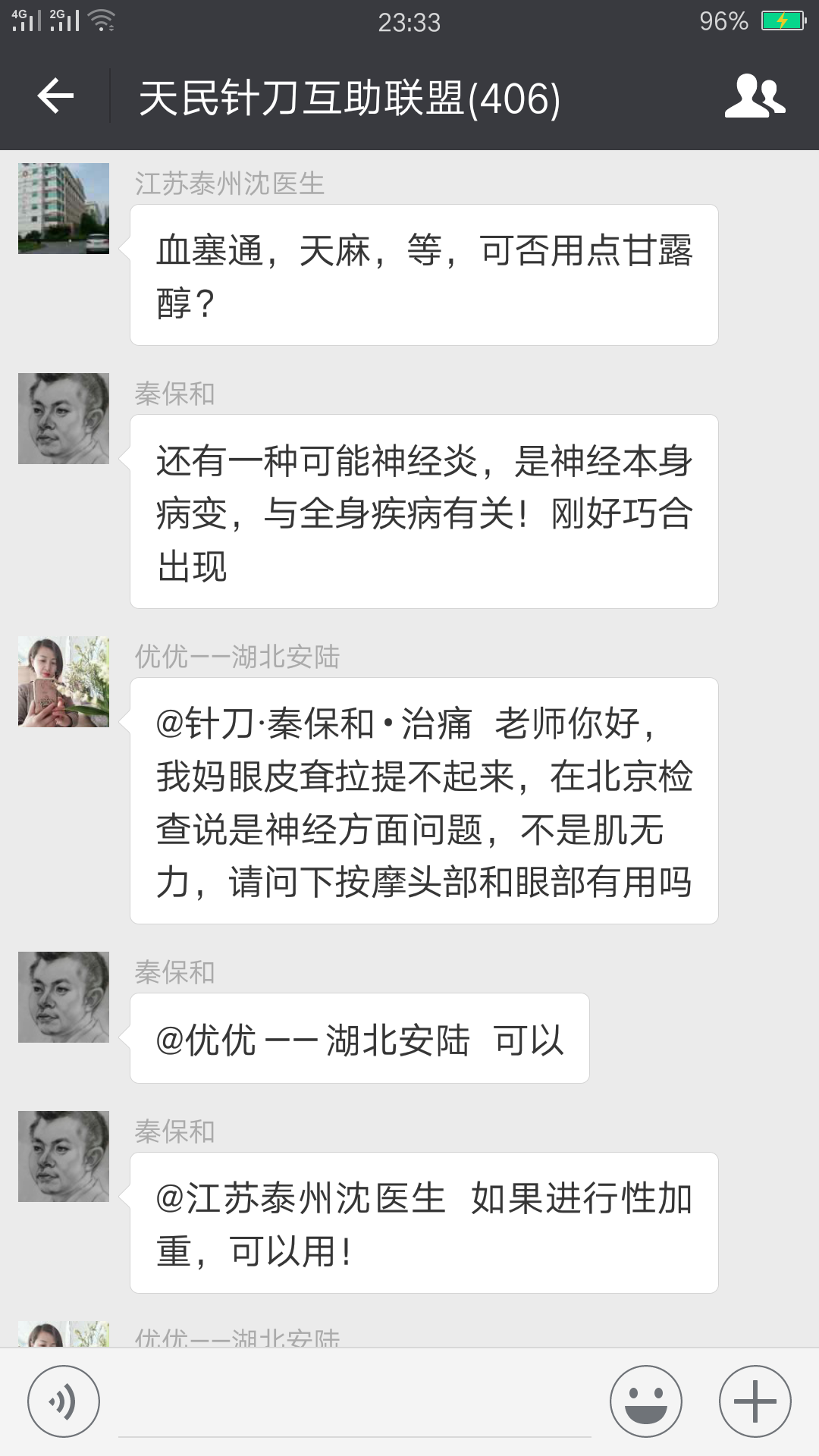Viewport: 819px width, 1456px height.
Task: Switch to voice message input
Action: 64,1401
